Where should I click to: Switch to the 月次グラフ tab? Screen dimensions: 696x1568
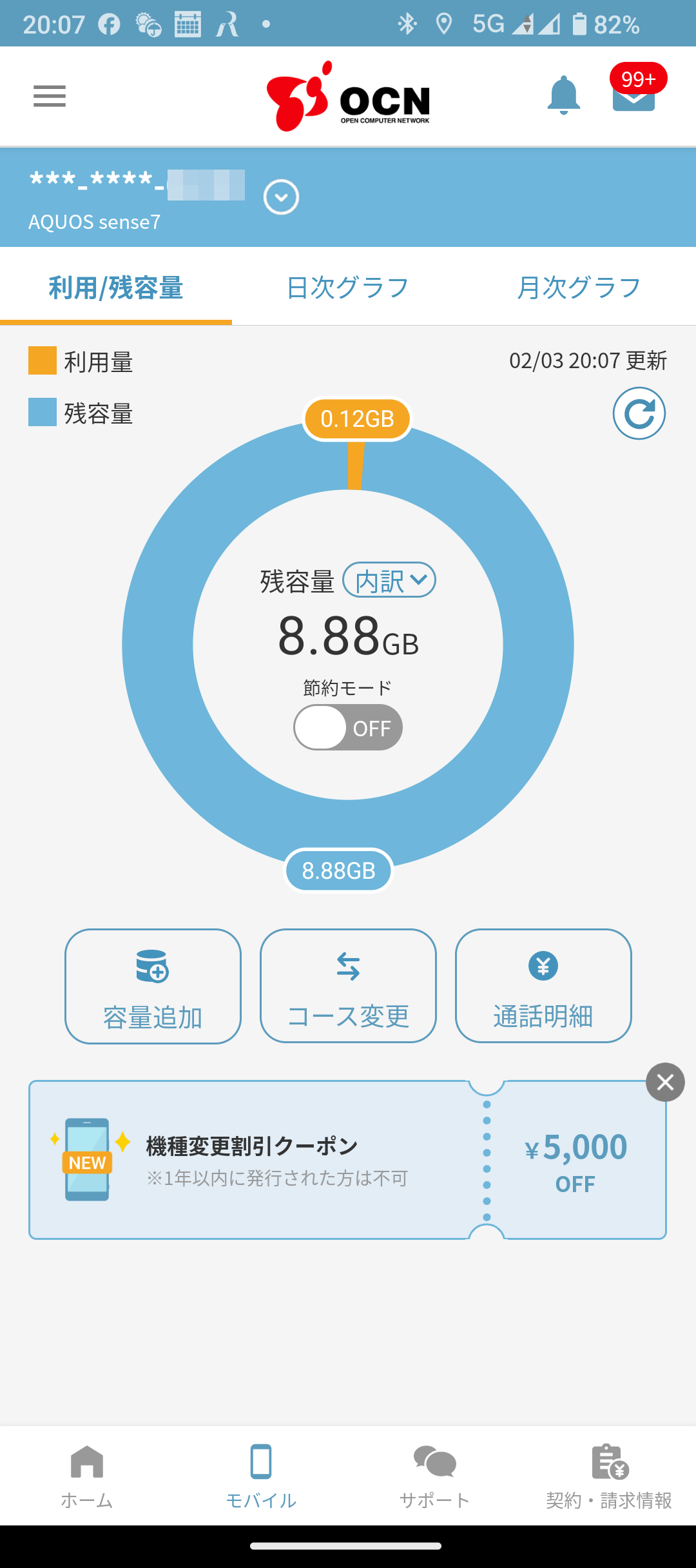580,288
